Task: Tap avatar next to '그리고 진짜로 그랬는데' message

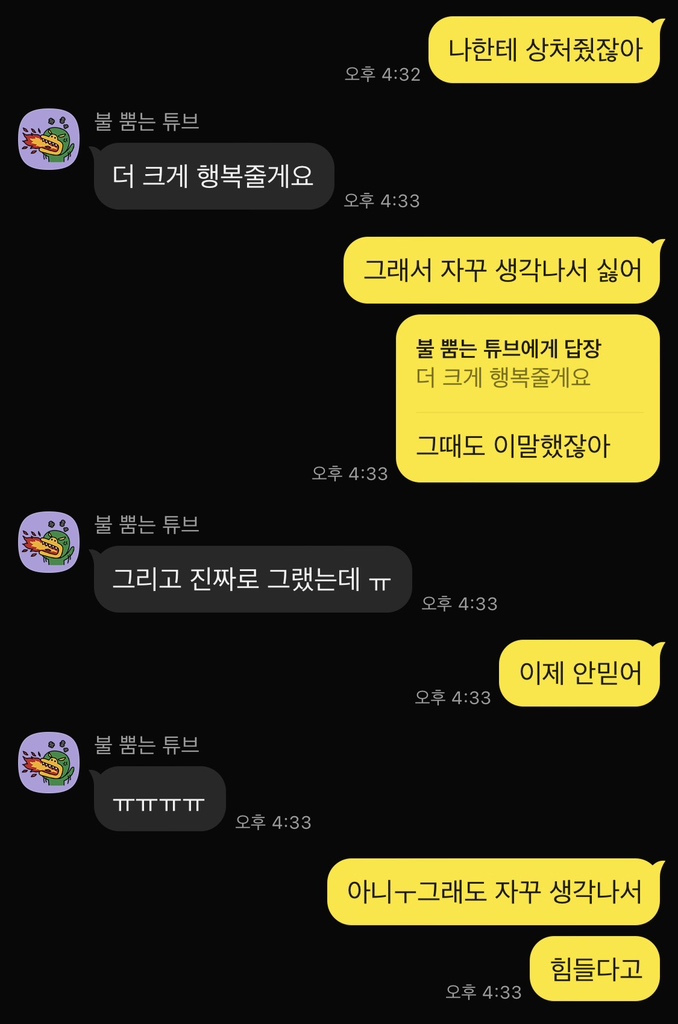Action: pos(49,542)
